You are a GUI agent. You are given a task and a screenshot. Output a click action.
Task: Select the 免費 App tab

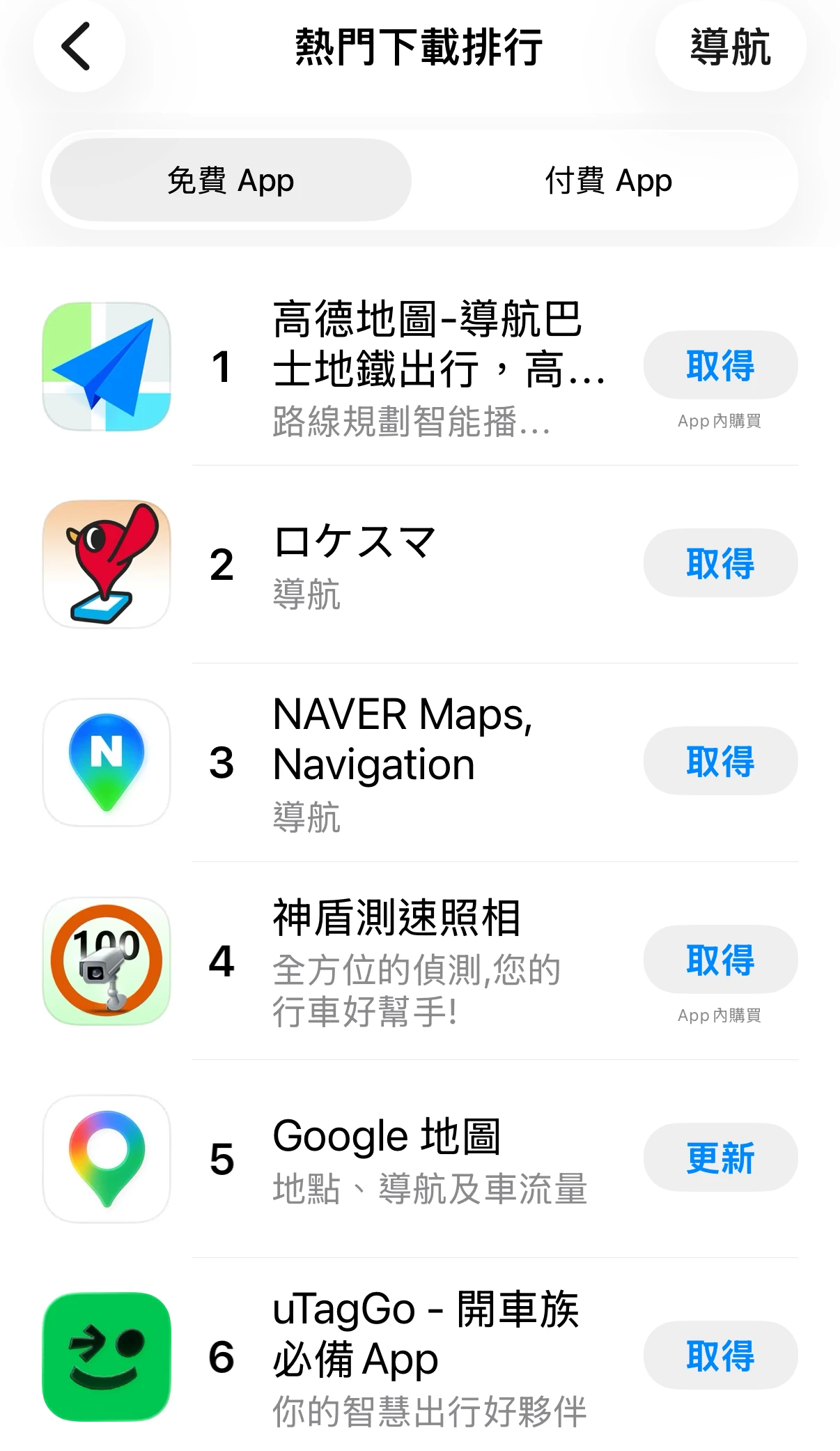[231, 181]
